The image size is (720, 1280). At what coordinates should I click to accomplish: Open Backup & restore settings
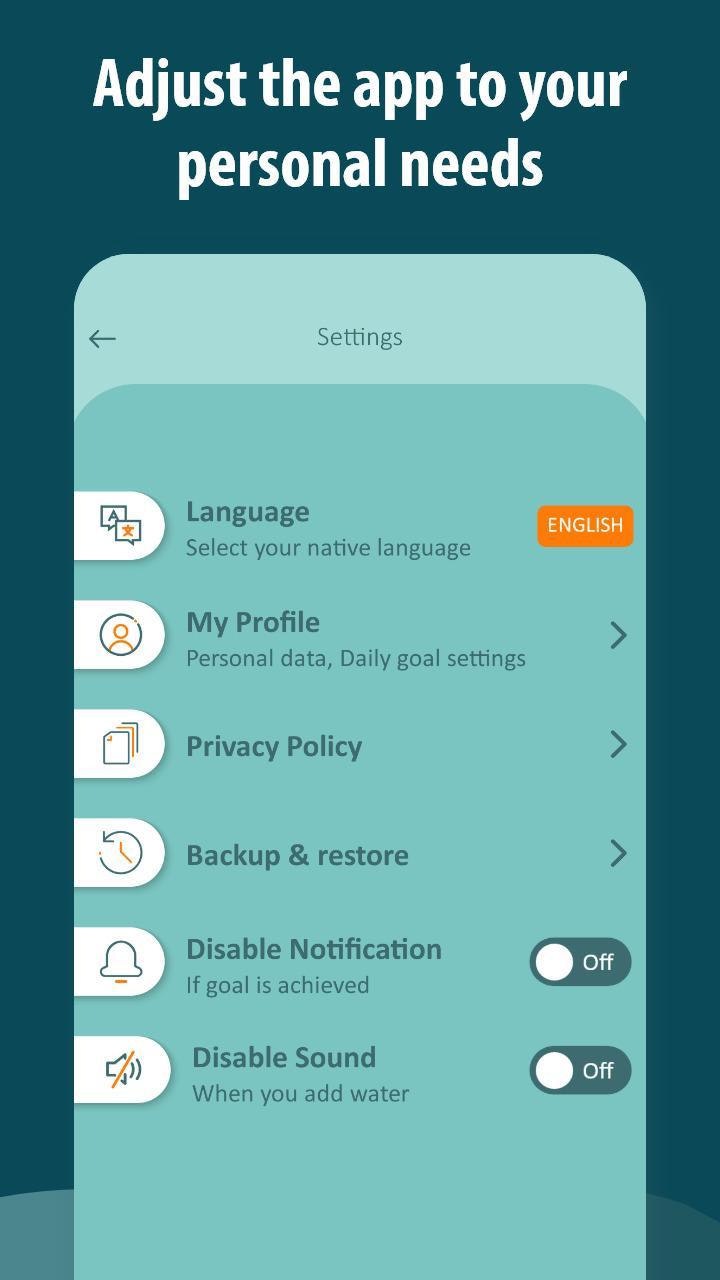(x=297, y=854)
